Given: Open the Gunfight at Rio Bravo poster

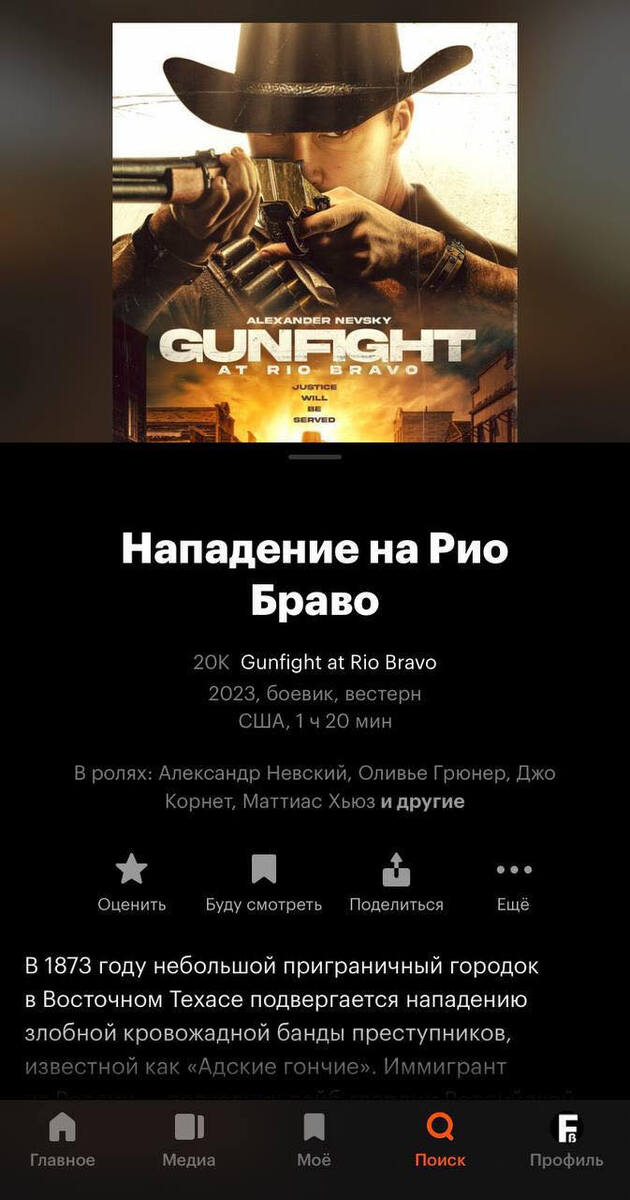Looking at the screenshot, I should [314, 232].
